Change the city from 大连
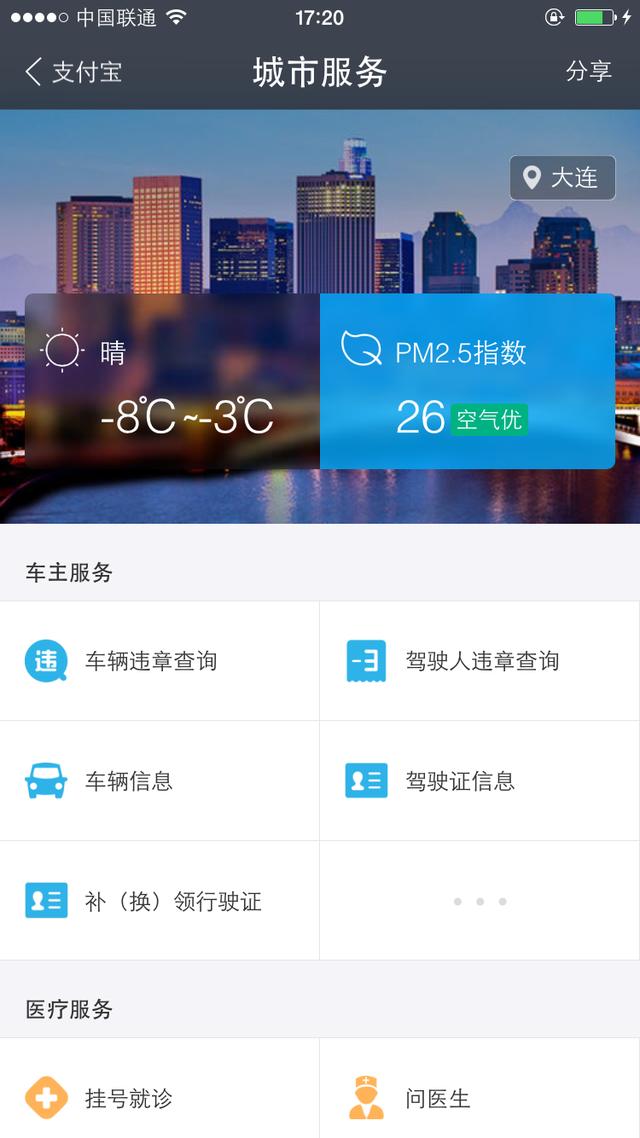This screenshot has width=640, height=1138. (562, 178)
